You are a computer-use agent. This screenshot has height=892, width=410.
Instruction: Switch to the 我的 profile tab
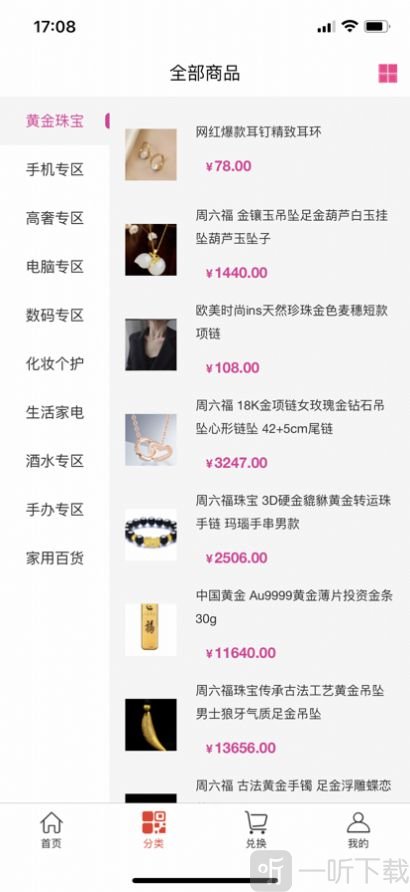358,831
